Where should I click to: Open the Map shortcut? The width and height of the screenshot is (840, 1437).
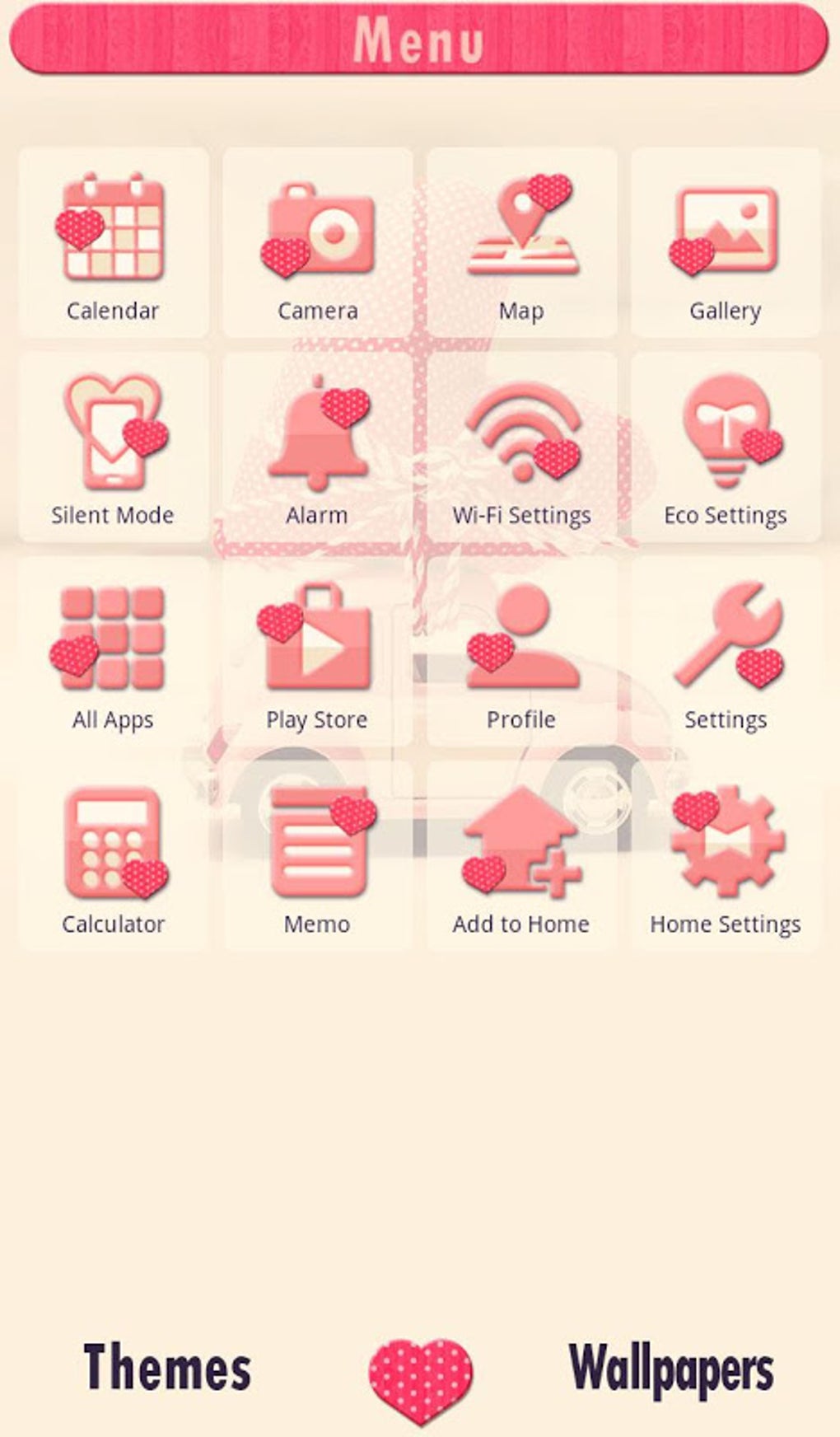(x=521, y=243)
